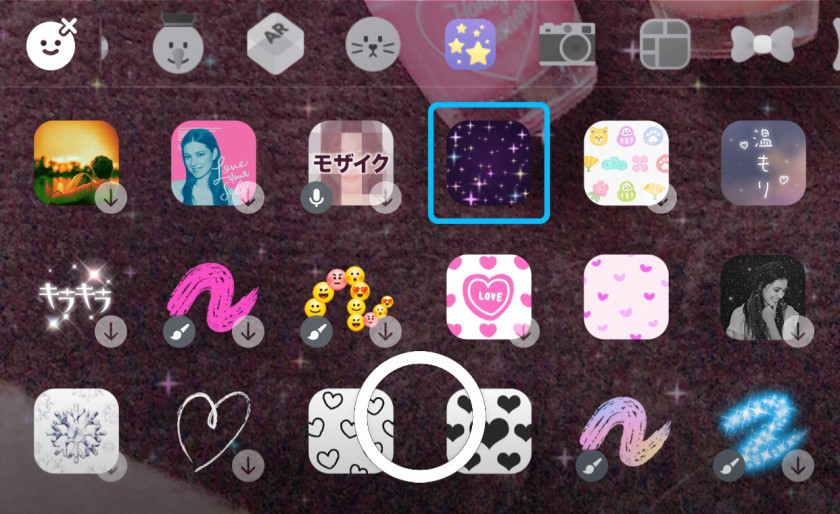Switch to the camera effects tab
Screen dimensions: 840x514
tap(567, 44)
